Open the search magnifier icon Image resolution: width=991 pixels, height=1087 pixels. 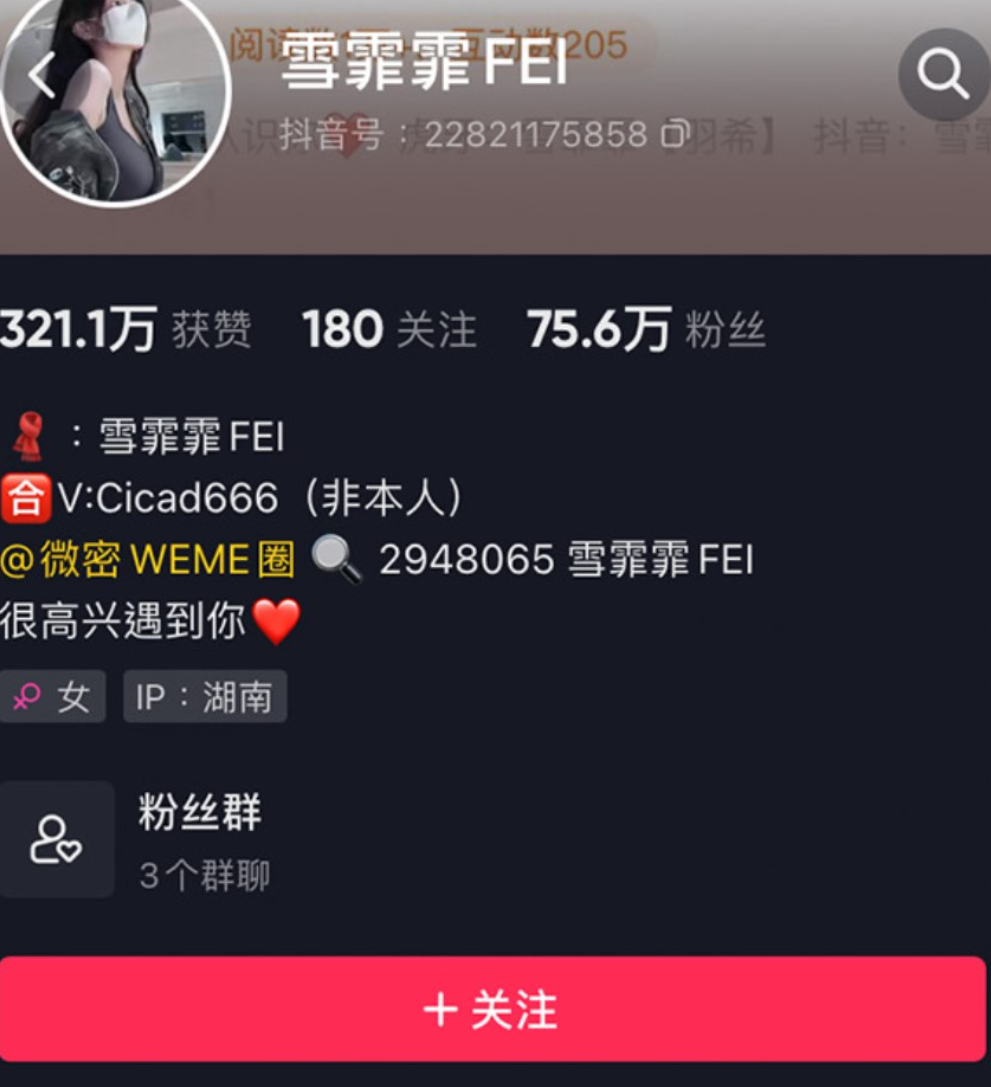click(942, 75)
